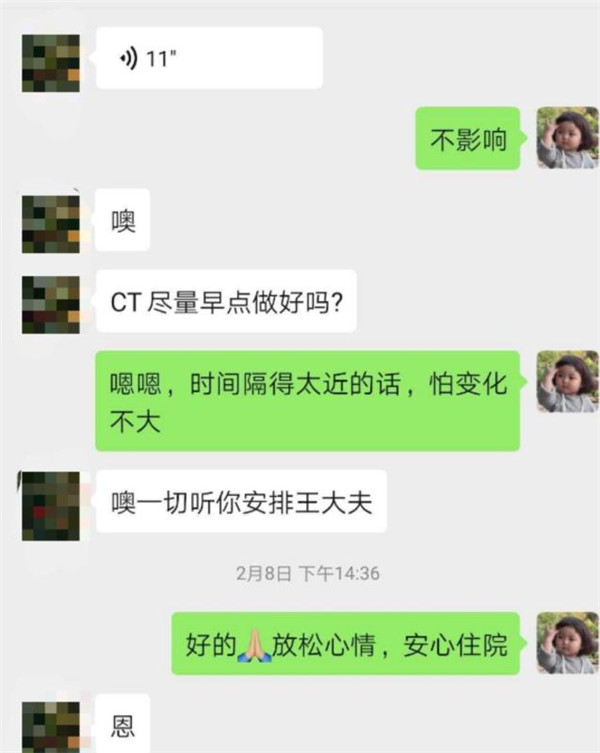The image size is (600, 753).
Task: Open the avatar beside the 不影响 message
Action: (x=567, y=137)
